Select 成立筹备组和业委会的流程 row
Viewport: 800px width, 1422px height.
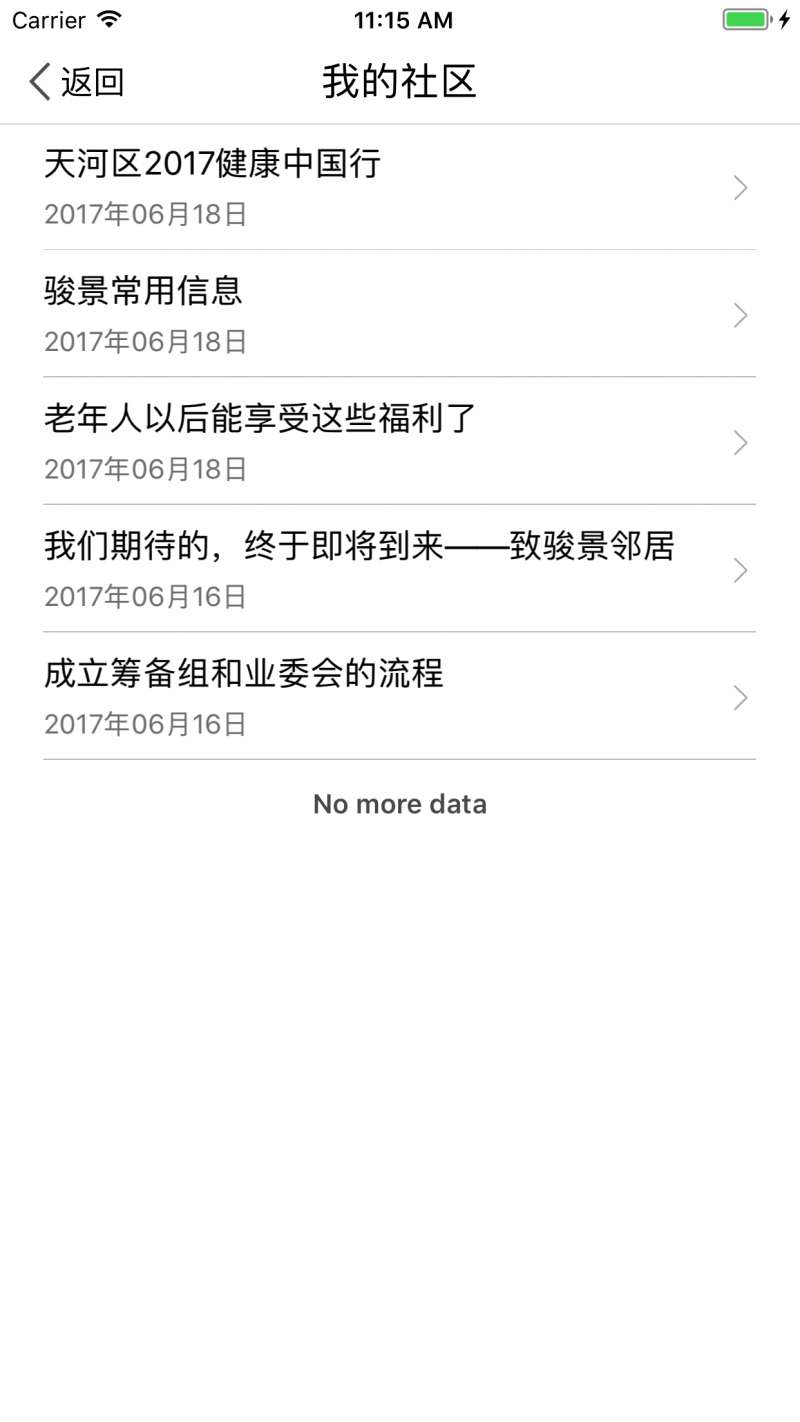click(400, 696)
